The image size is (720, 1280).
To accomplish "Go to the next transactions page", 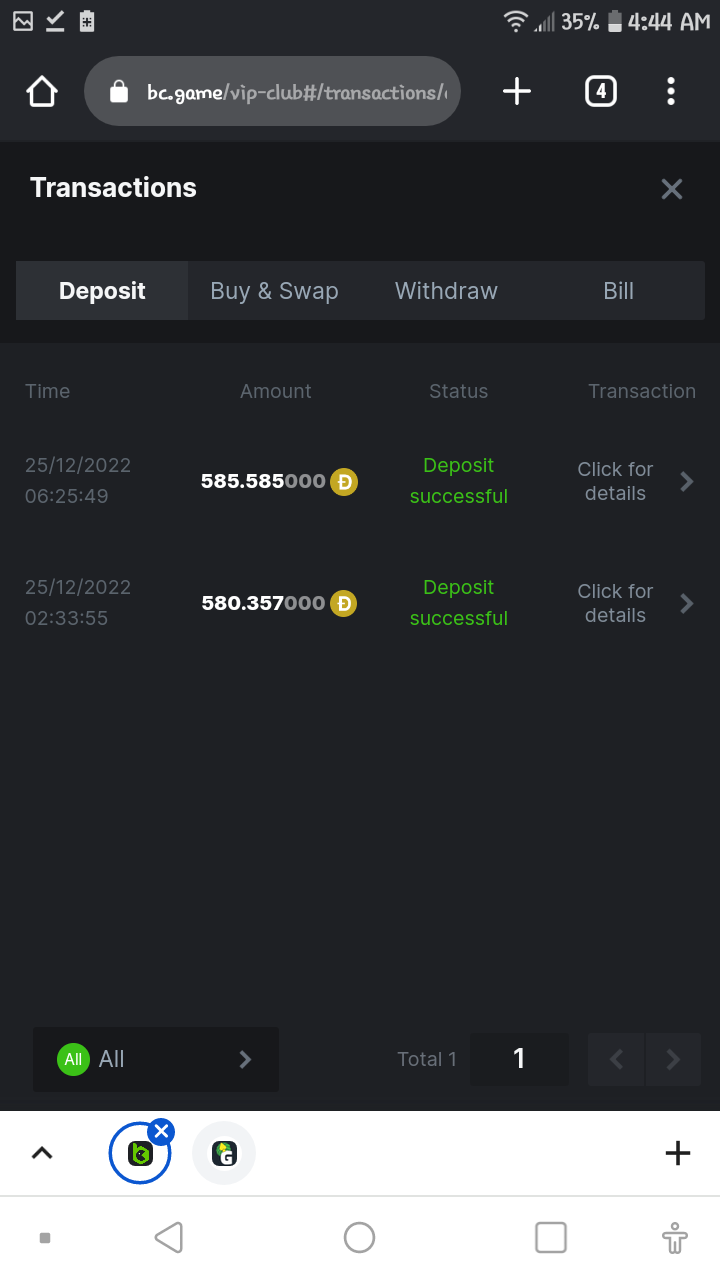I will pyautogui.click(x=673, y=1059).
